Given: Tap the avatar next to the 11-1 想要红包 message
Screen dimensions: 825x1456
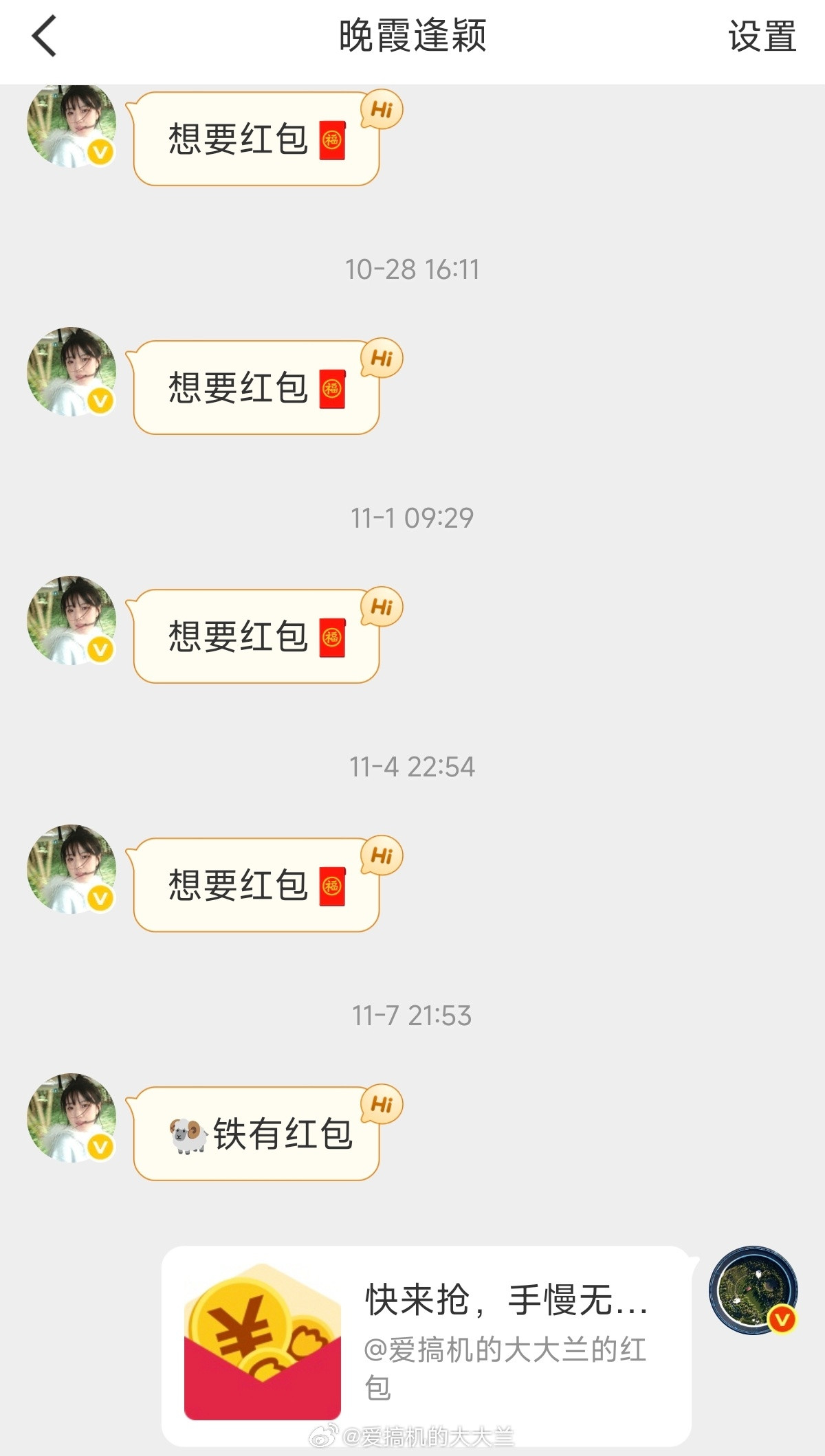Looking at the screenshot, I should 71,620.
